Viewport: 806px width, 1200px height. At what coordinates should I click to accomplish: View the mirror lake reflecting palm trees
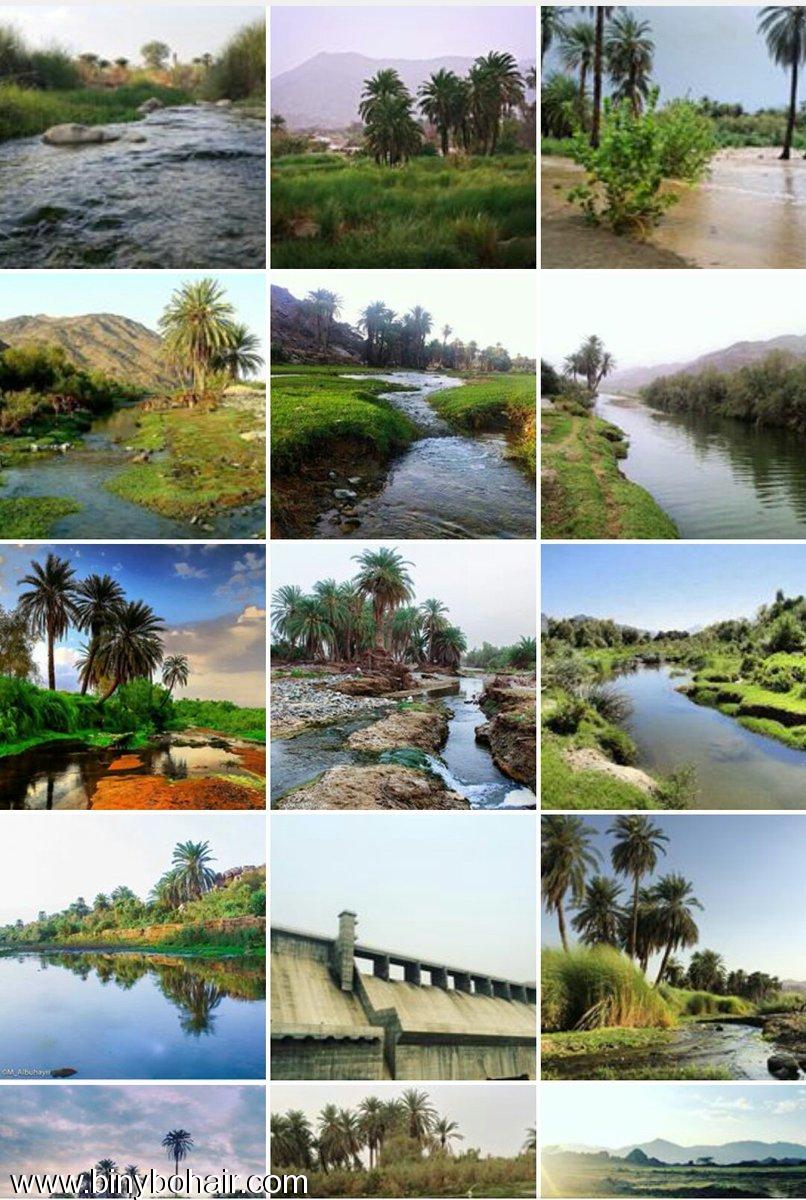pos(132,947)
